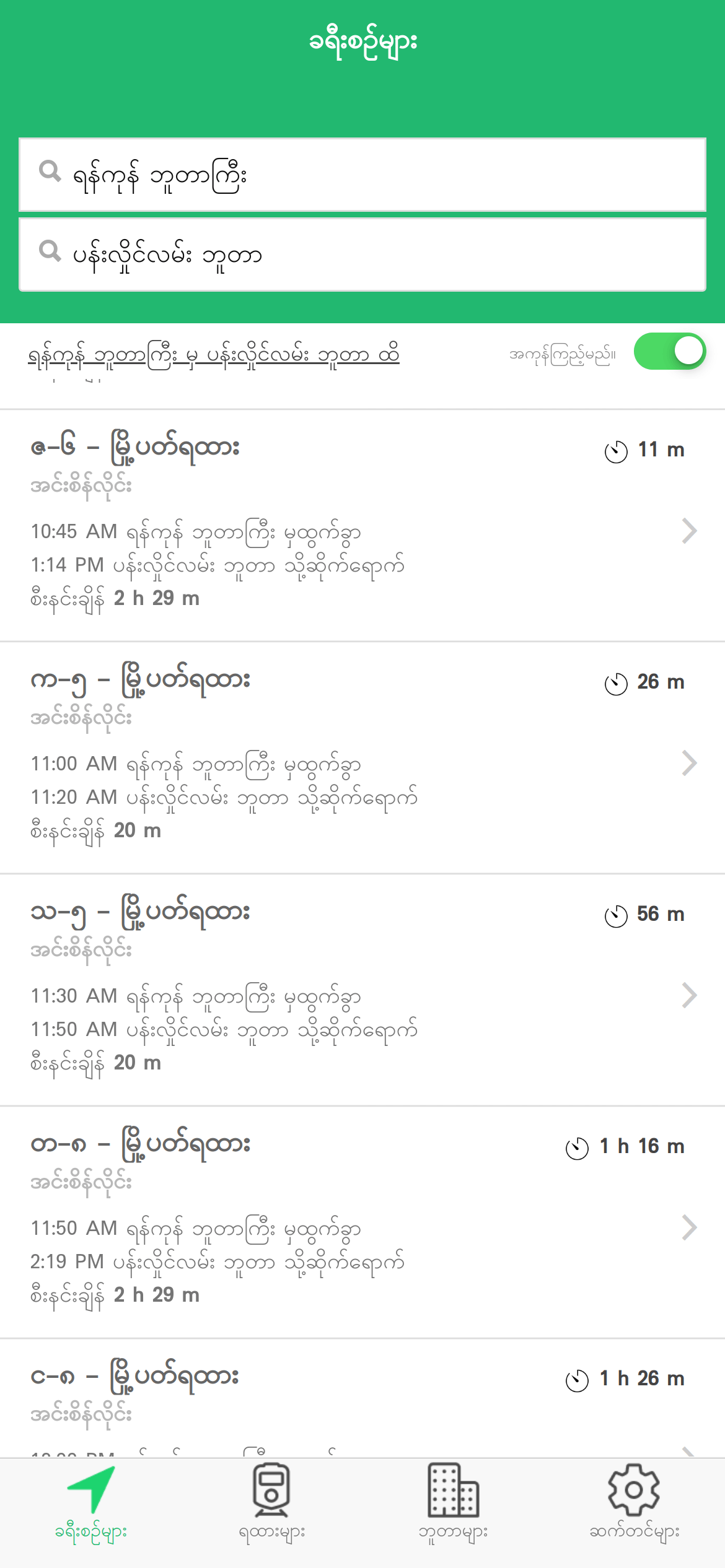Toggle the အကုန်ကြည့်မည် switch
The width and height of the screenshot is (725, 1568).
[x=669, y=352]
